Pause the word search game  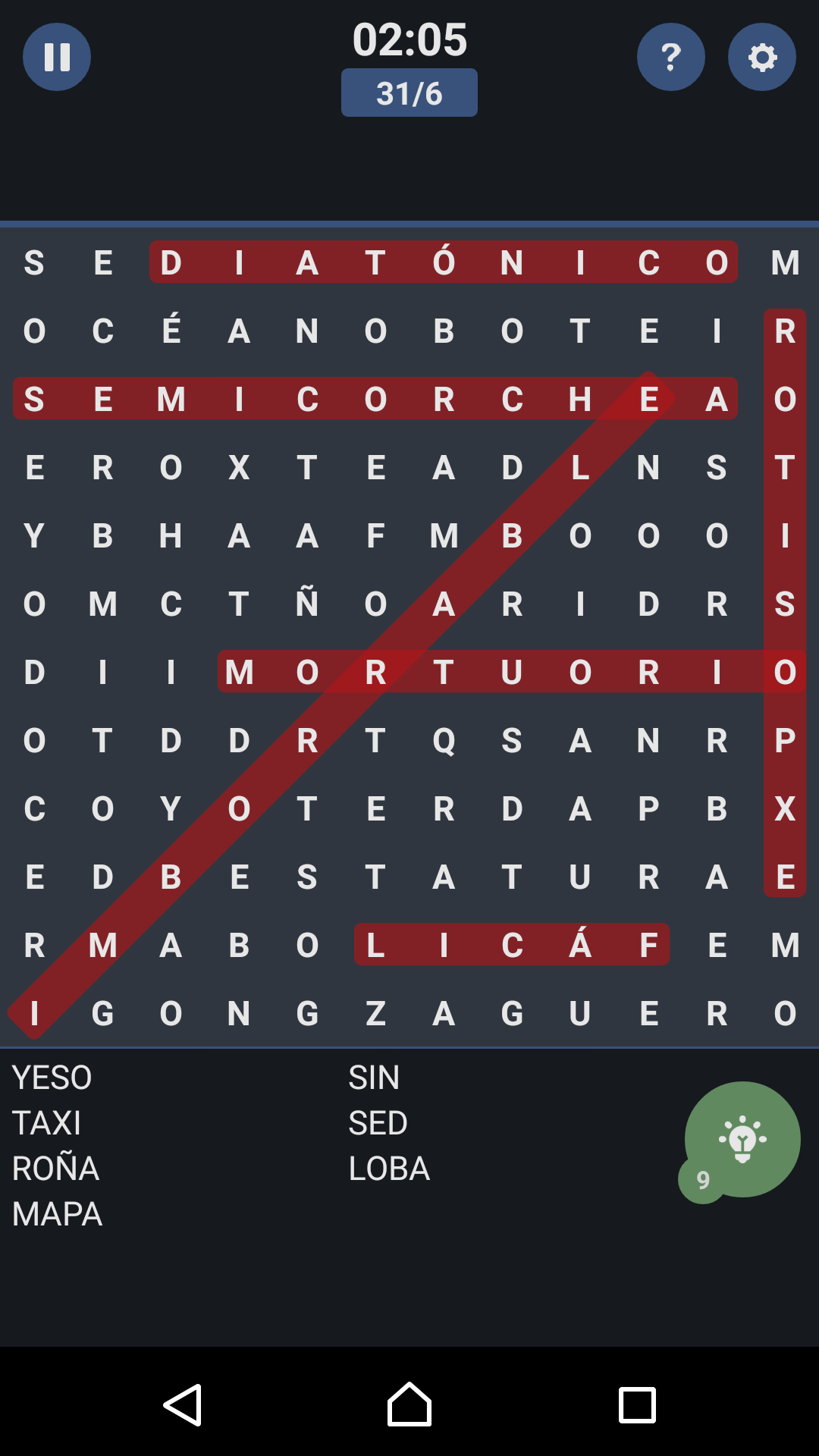pyautogui.click(x=57, y=57)
